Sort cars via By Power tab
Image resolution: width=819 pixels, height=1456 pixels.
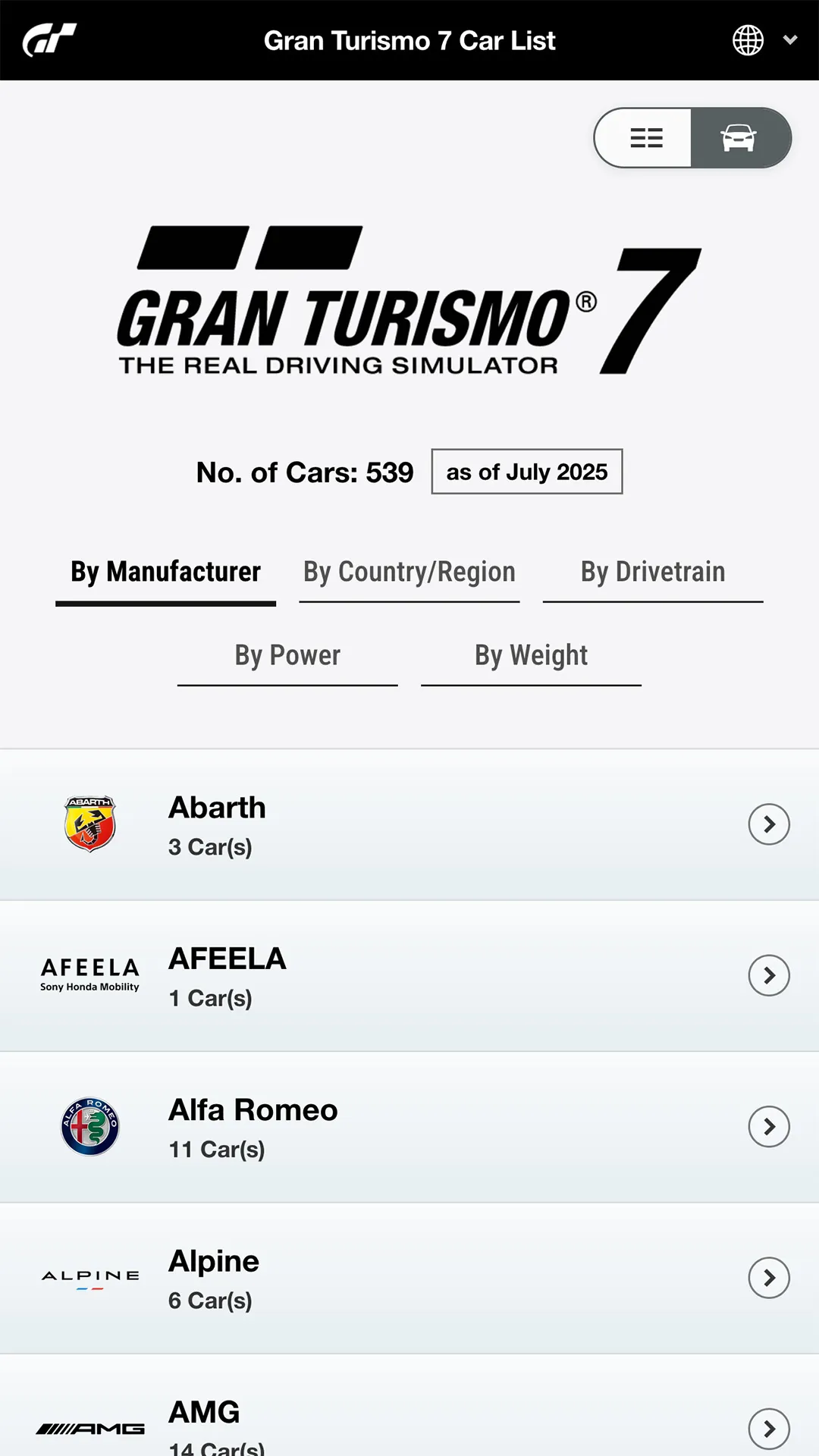point(287,656)
